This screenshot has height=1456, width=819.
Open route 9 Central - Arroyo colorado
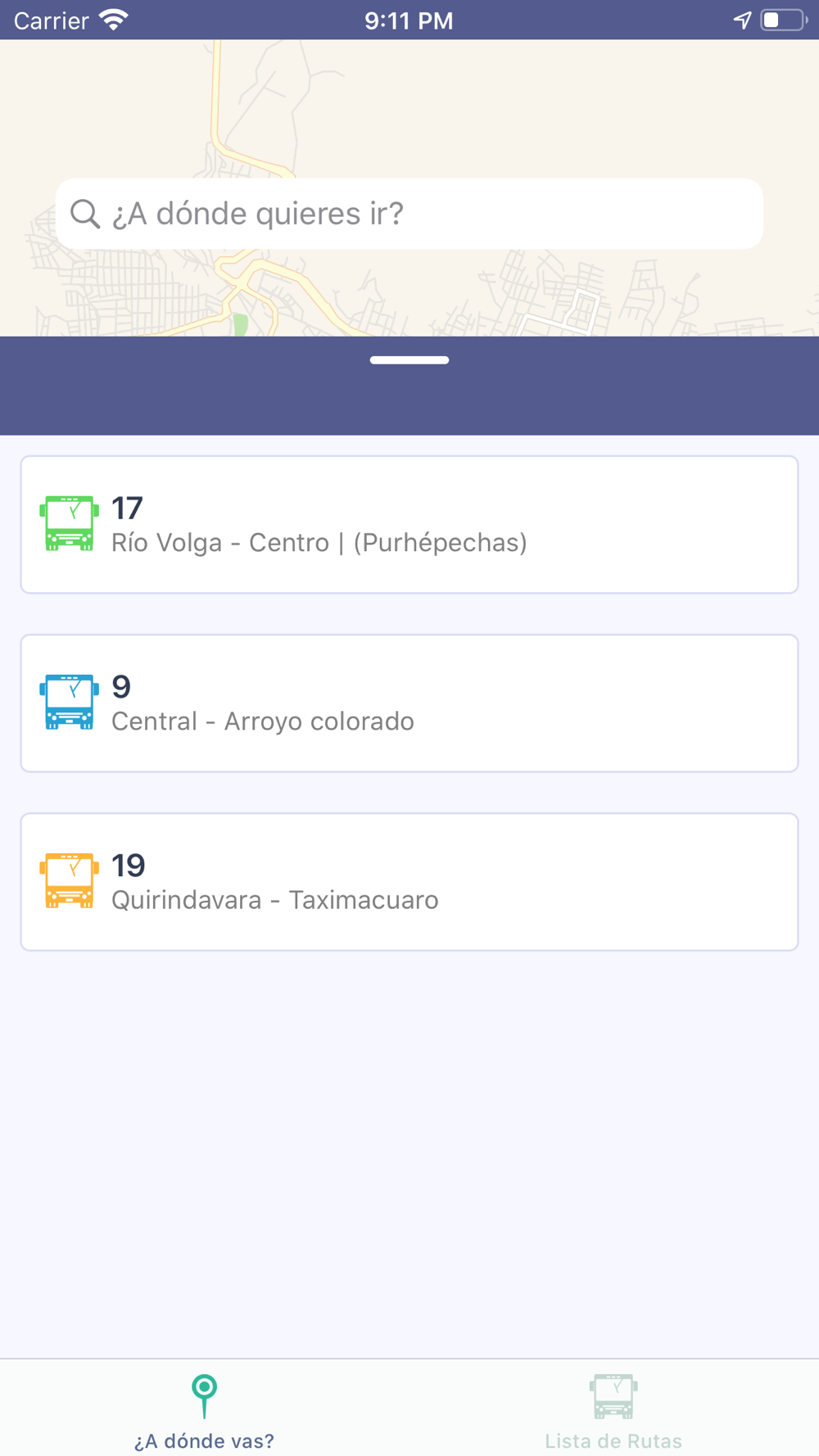409,703
